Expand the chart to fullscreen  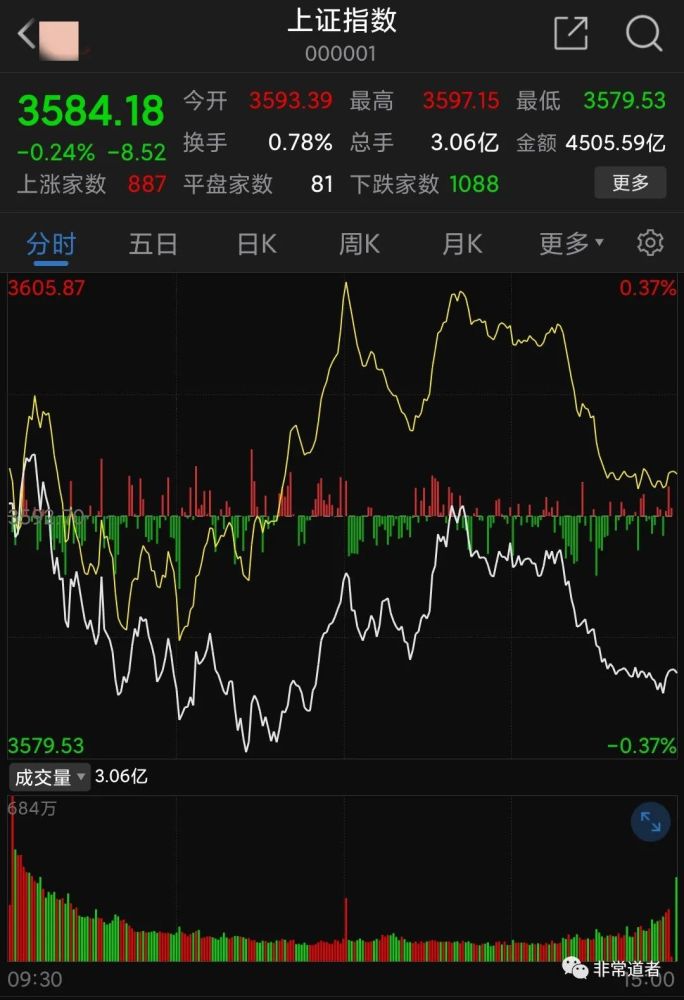(650, 822)
